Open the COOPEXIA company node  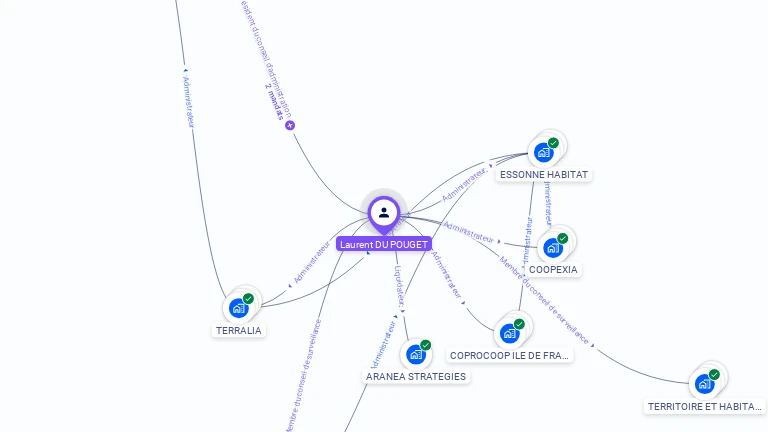(553, 247)
